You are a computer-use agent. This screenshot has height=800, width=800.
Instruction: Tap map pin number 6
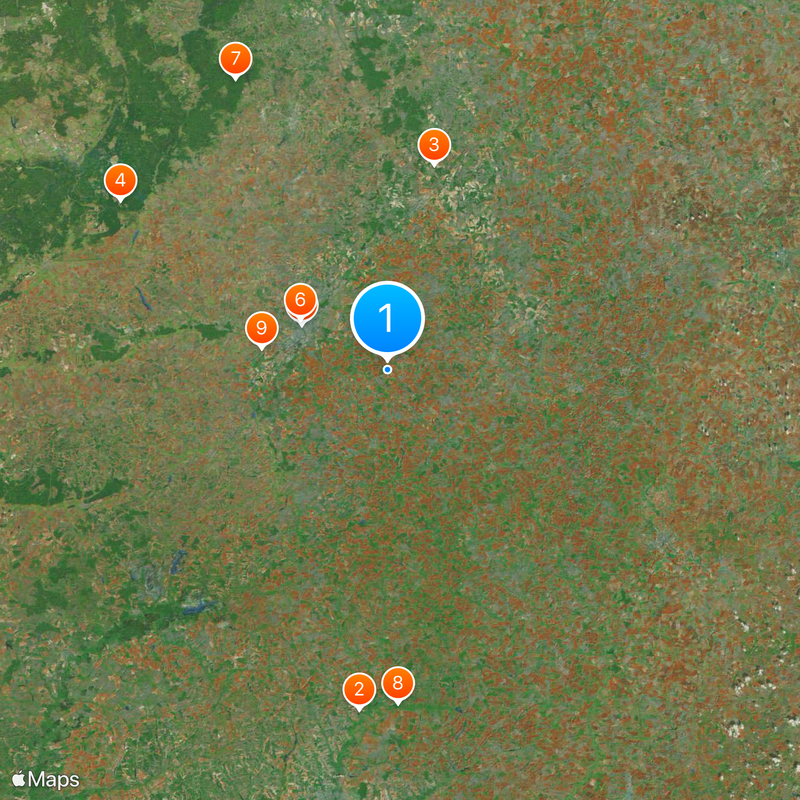click(300, 298)
